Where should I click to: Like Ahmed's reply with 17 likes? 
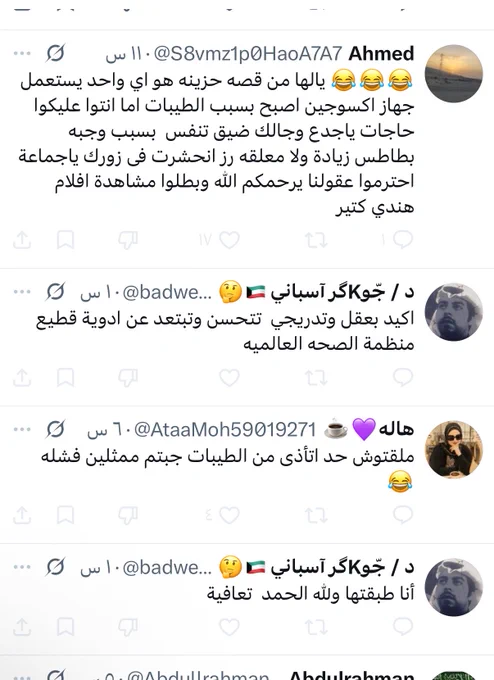[x=229, y=240]
